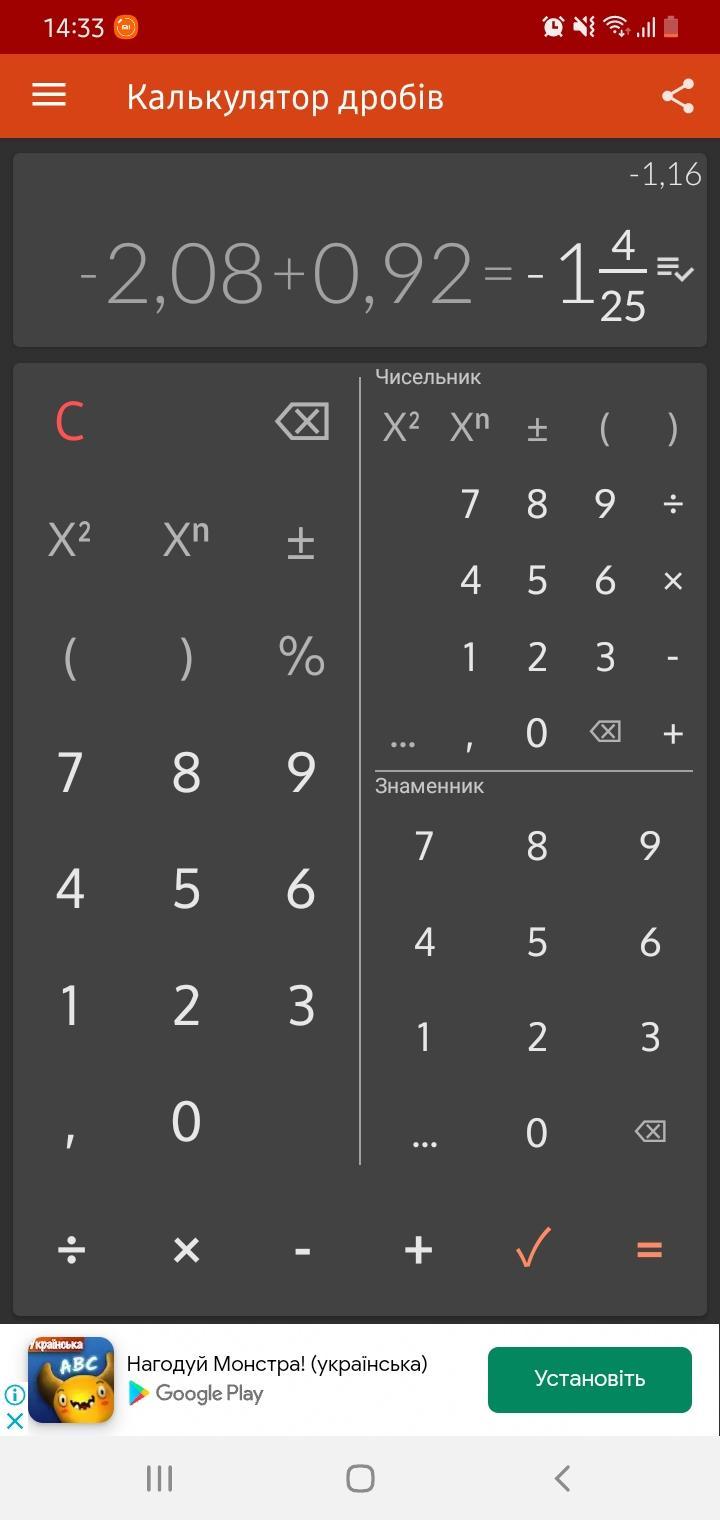Screen dimensions: 720x1520
Task: Delete the last digit in the Знаменник pad
Action: pos(650,1131)
